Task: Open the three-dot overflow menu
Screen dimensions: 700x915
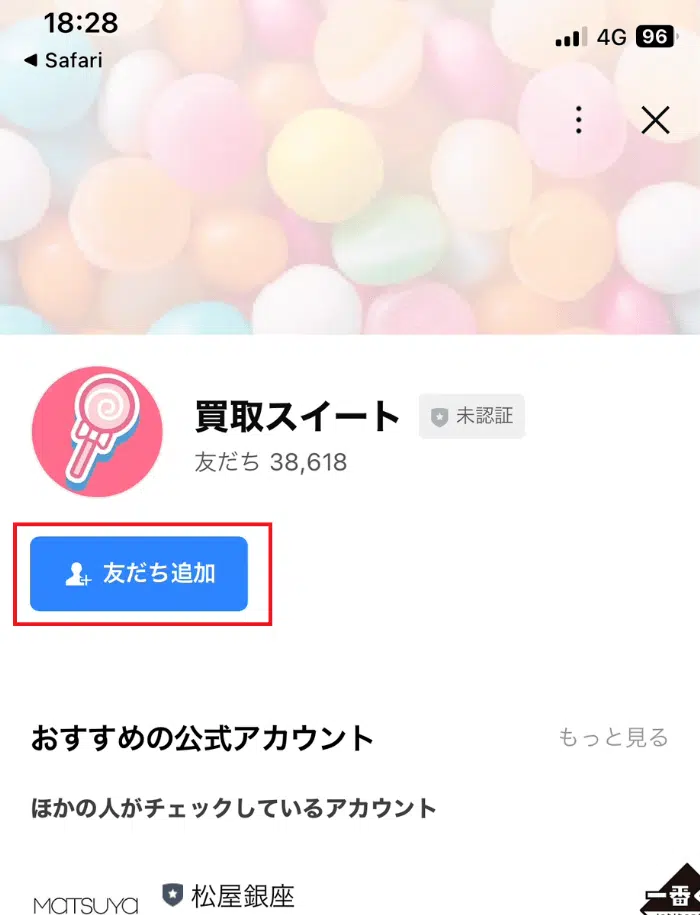Action: click(579, 121)
